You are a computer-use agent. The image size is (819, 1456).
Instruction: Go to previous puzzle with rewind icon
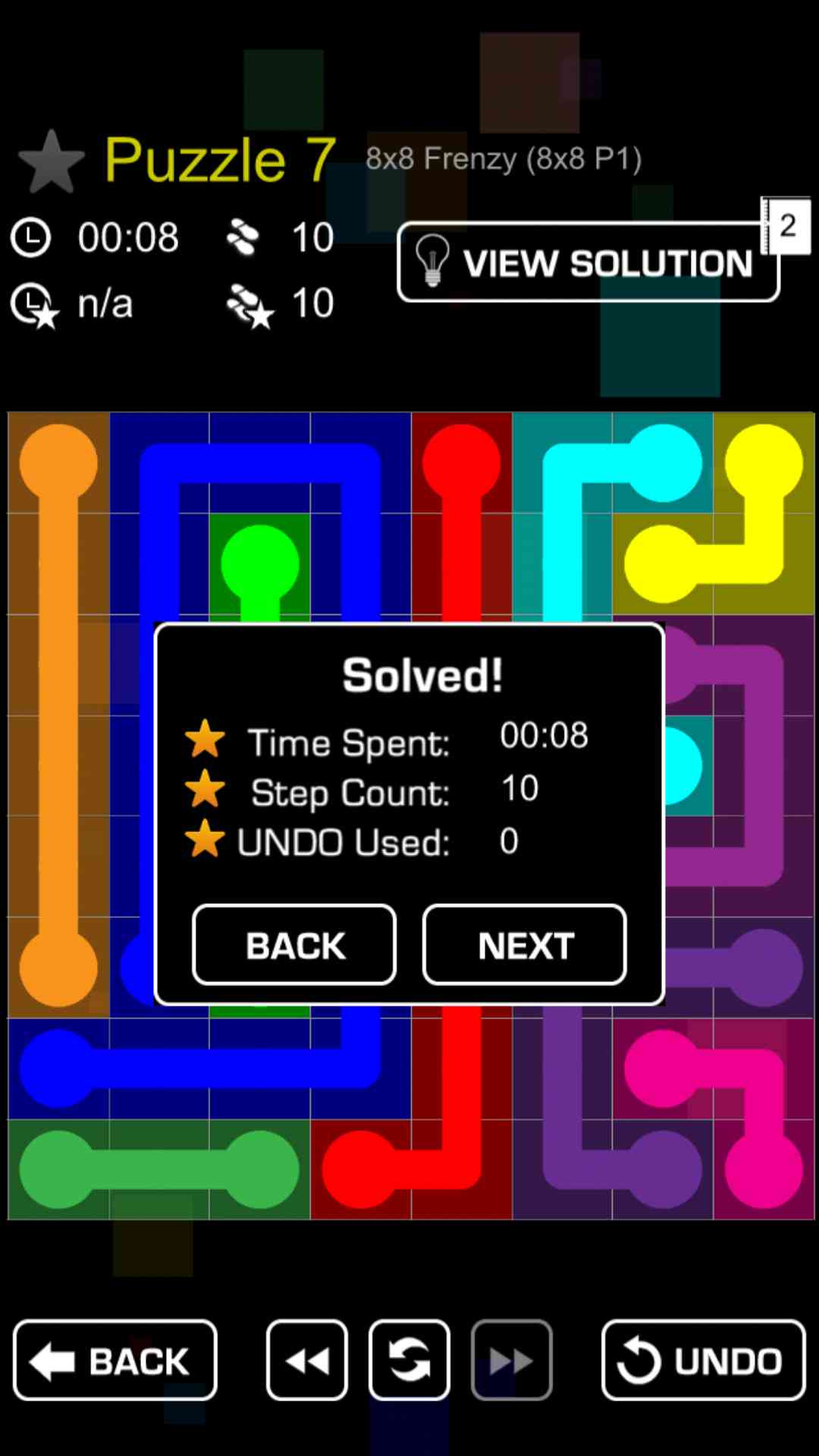point(307,1360)
